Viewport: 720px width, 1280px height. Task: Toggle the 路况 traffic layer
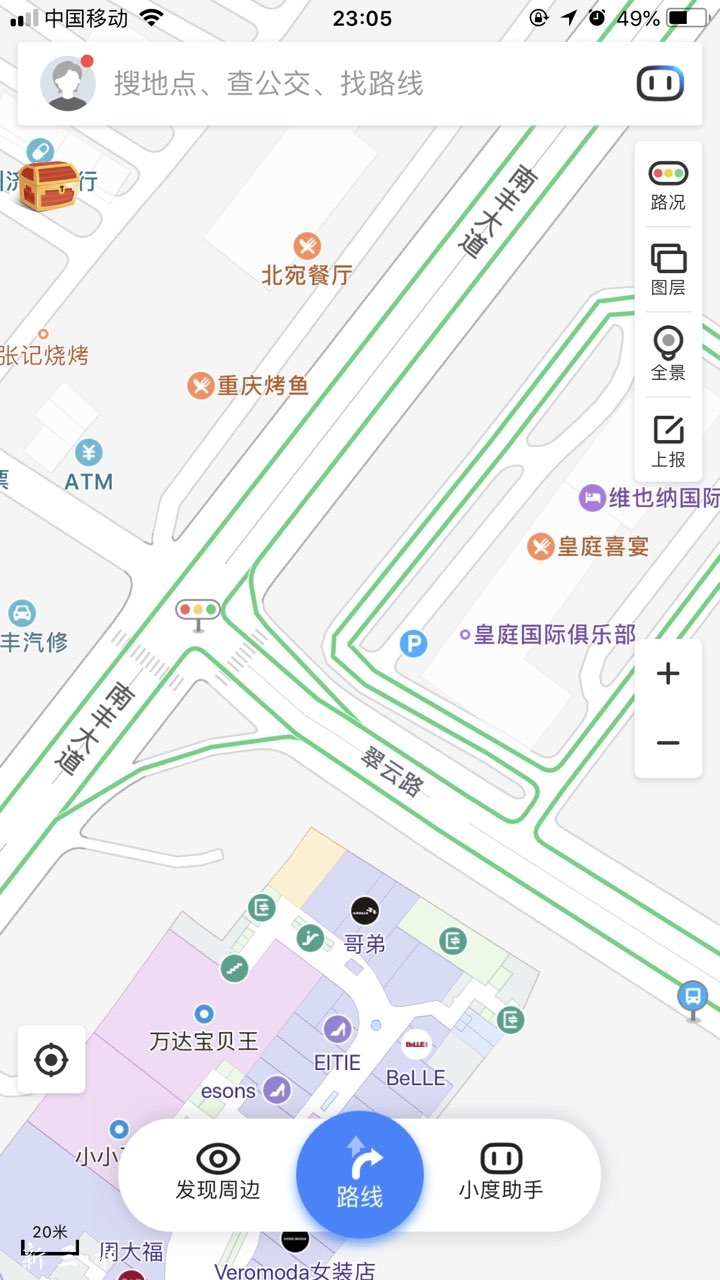pos(668,185)
